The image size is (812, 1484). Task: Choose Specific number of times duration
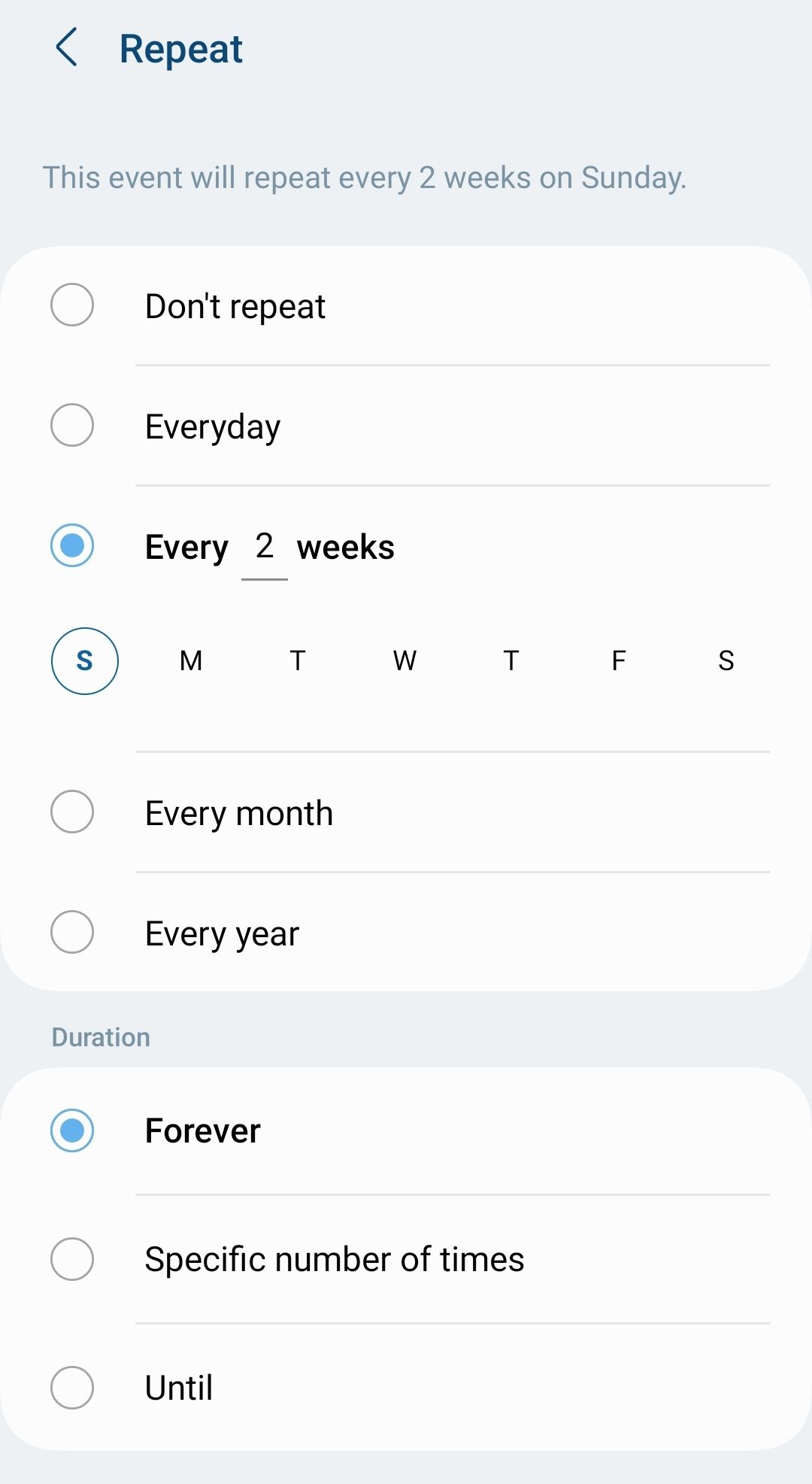coord(72,1259)
